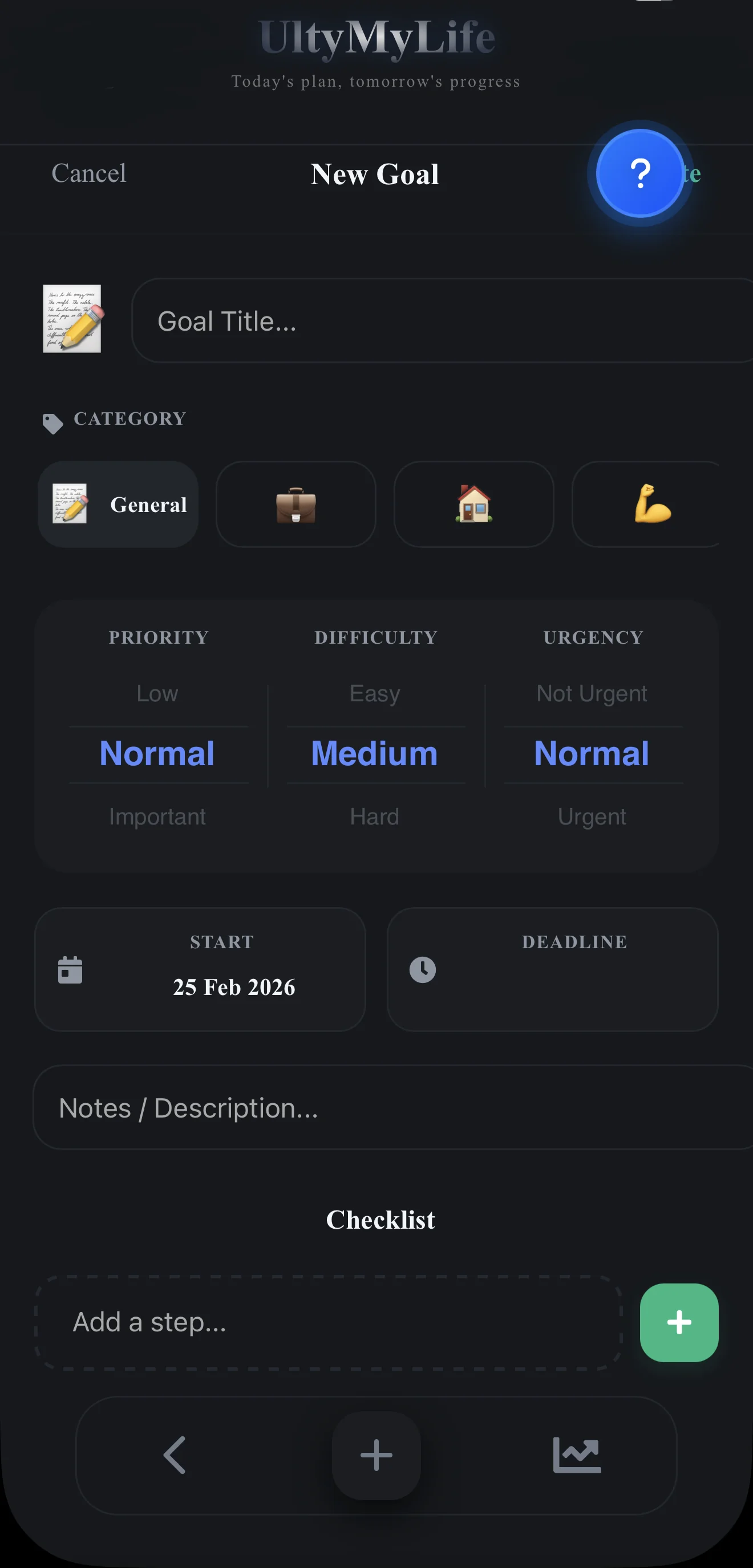Image resolution: width=753 pixels, height=1568 pixels.
Task: Set urgency to Urgent
Action: 592,817
